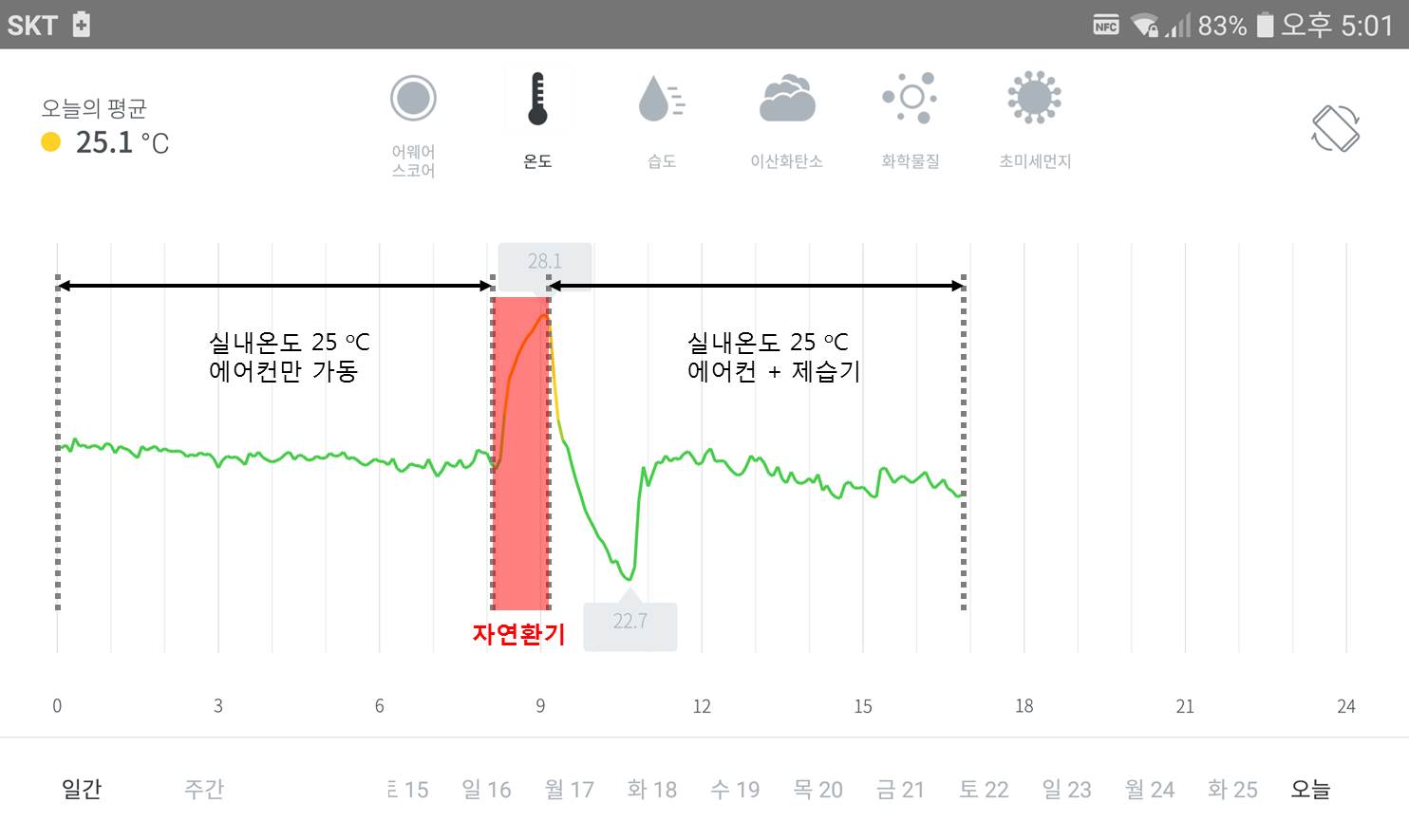1409x840 pixels.
Task: Select the 일간 daily view
Action: click(x=82, y=789)
